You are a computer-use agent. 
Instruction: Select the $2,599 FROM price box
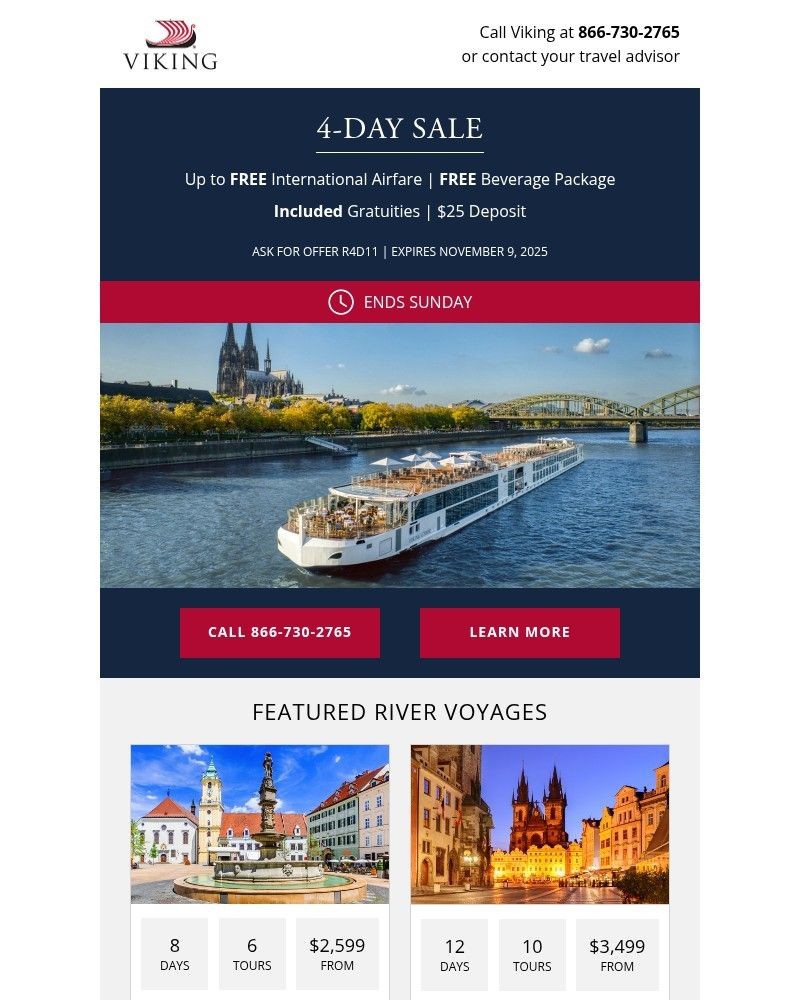[x=337, y=953]
